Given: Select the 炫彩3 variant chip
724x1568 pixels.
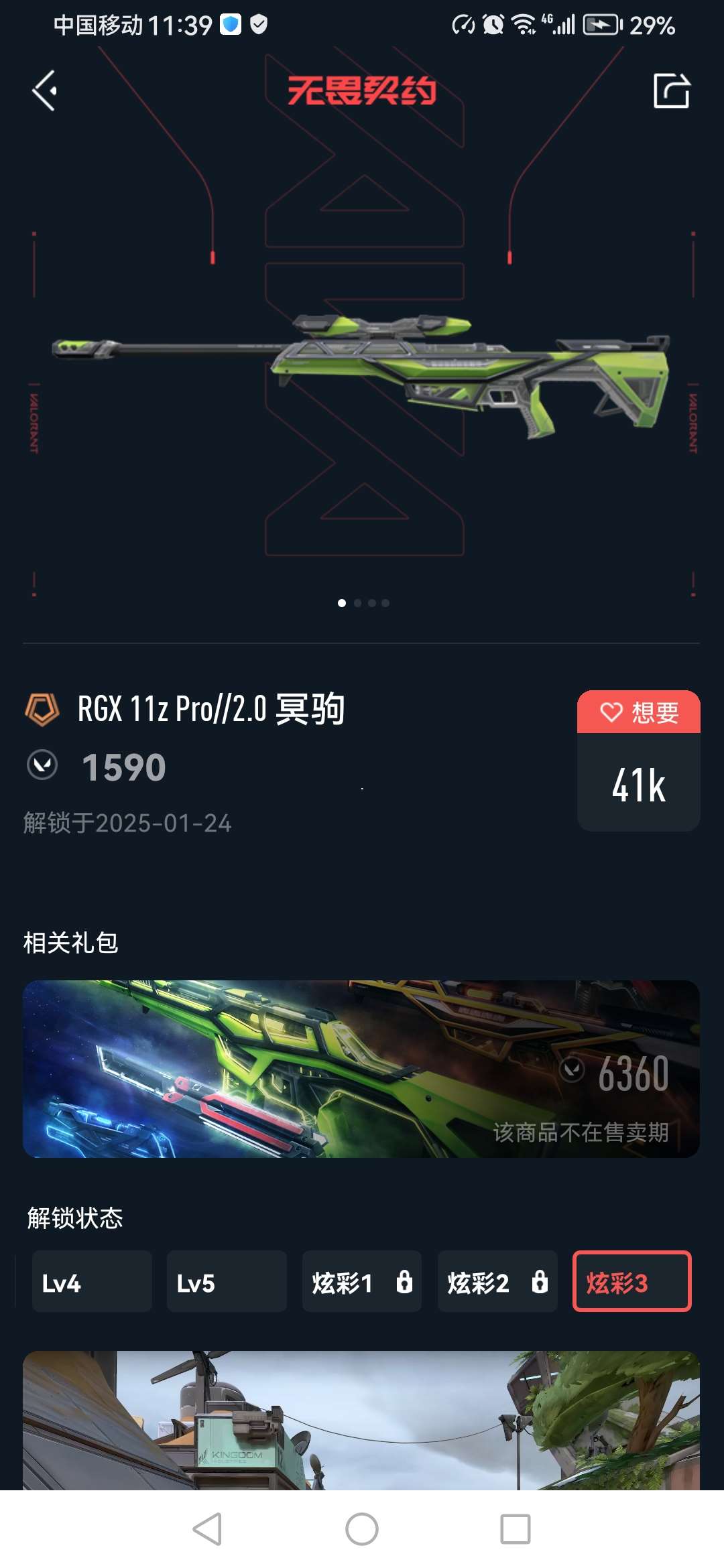Looking at the screenshot, I should coord(631,1281).
